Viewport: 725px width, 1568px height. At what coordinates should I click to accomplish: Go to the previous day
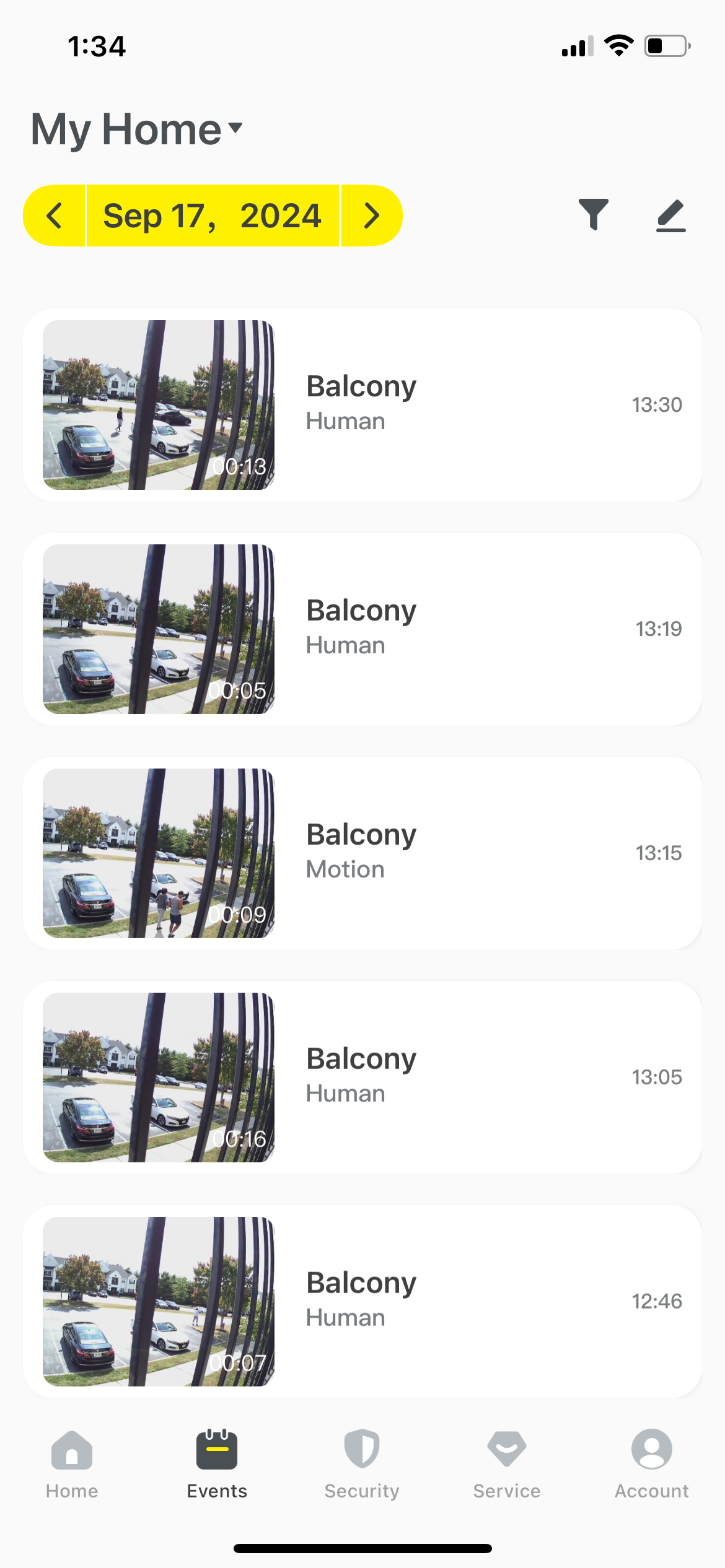tap(55, 216)
